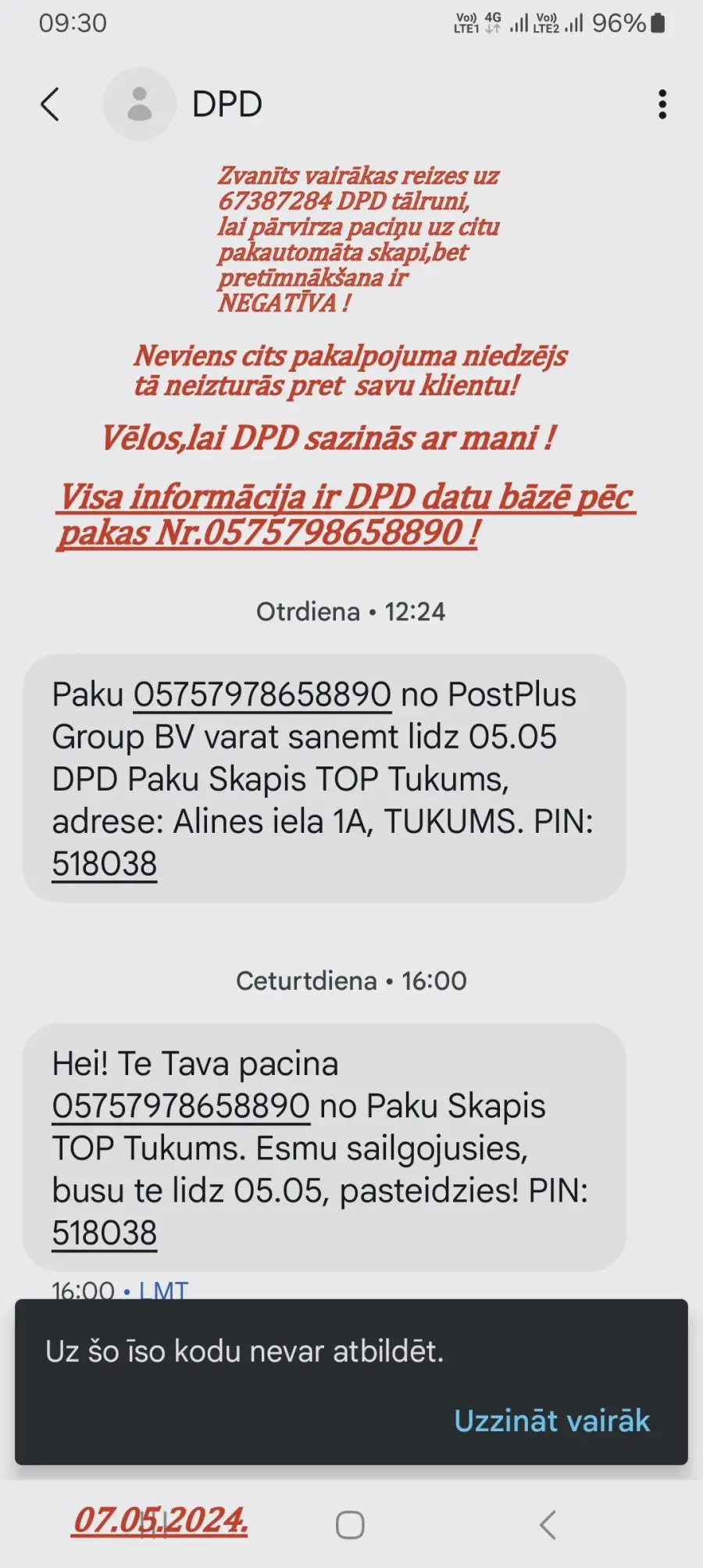The image size is (703, 1568).
Task: Tap PIN 518038 in the PostPlus Group message
Action: (x=105, y=864)
